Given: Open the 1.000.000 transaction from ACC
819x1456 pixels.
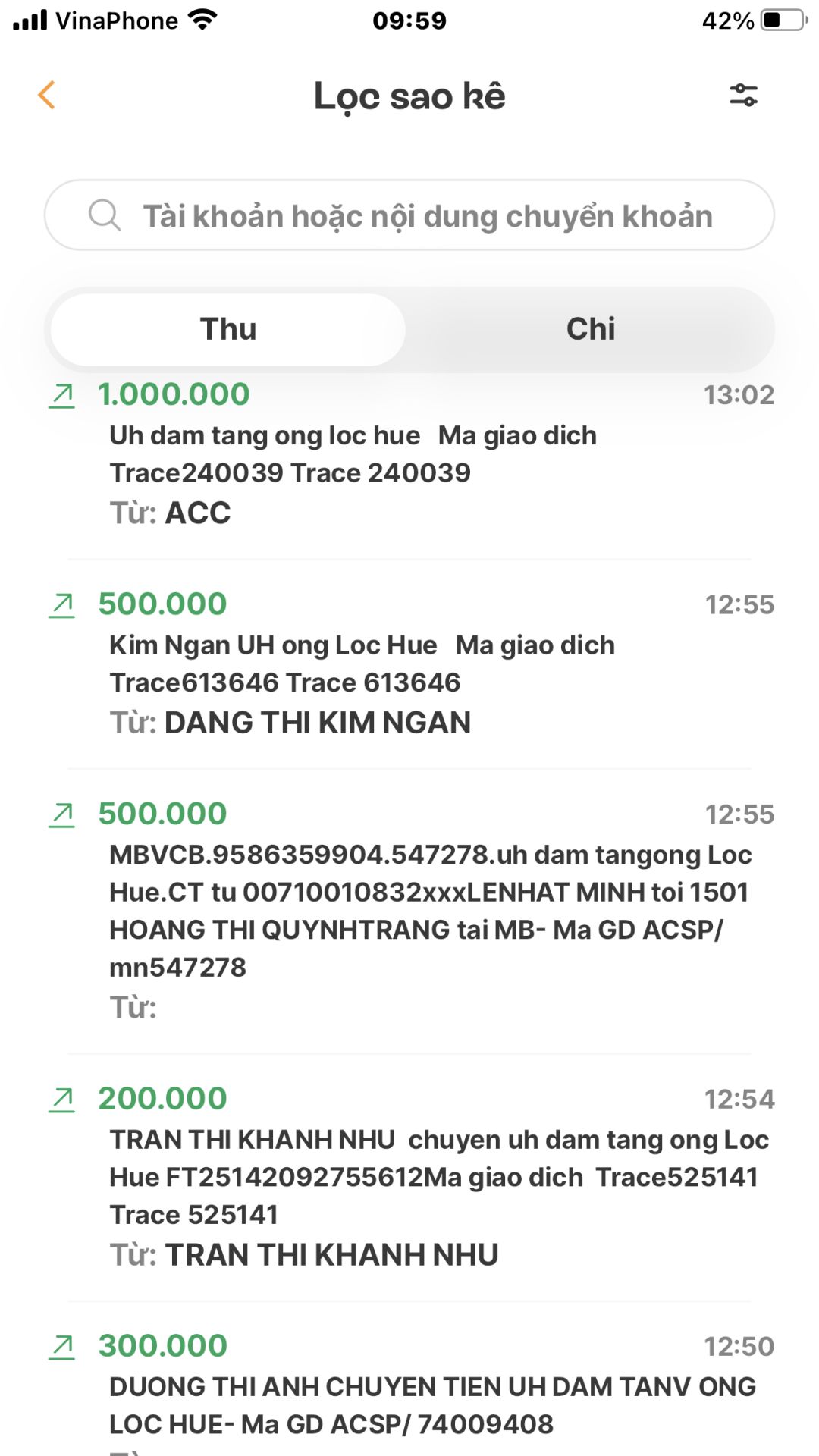Looking at the screenshot, I should pyautogui.click(x=409, y=453).
